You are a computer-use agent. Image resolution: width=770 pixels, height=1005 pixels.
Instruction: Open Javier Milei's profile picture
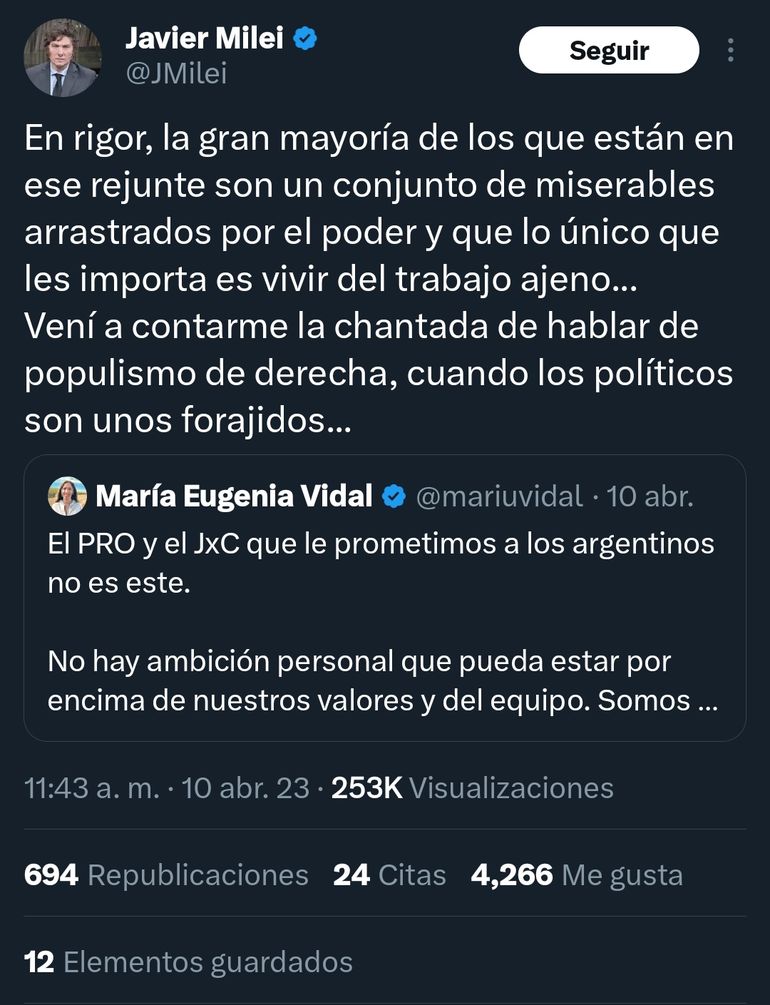pos(62,57)
